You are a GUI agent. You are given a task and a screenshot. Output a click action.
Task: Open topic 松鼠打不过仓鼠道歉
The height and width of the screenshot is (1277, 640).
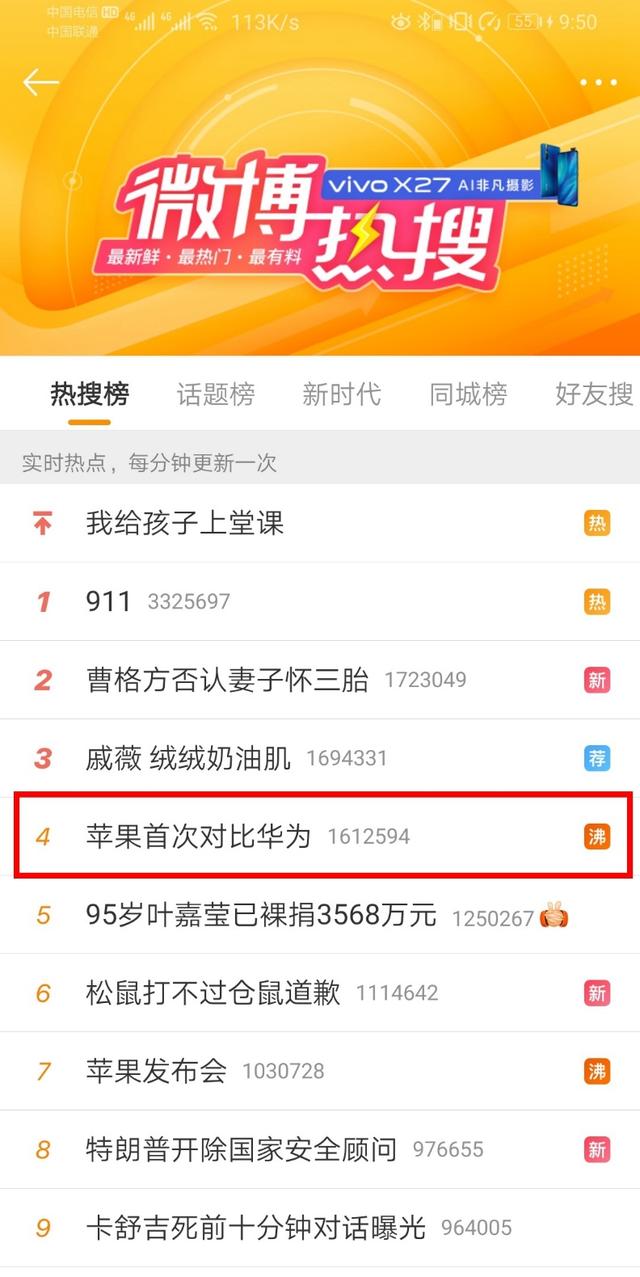pyautogui.click(x=213, y=993)
